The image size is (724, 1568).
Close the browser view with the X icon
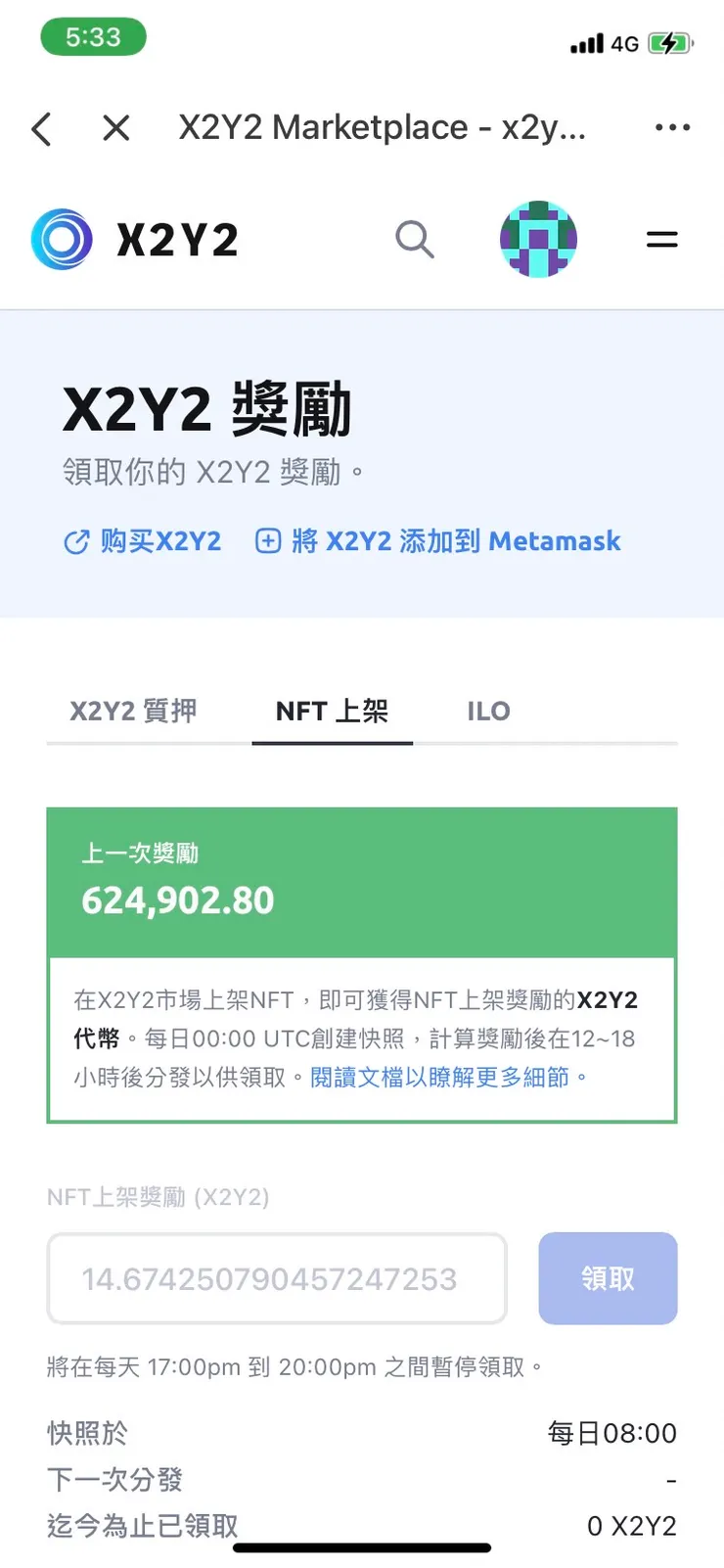[115, 127]
